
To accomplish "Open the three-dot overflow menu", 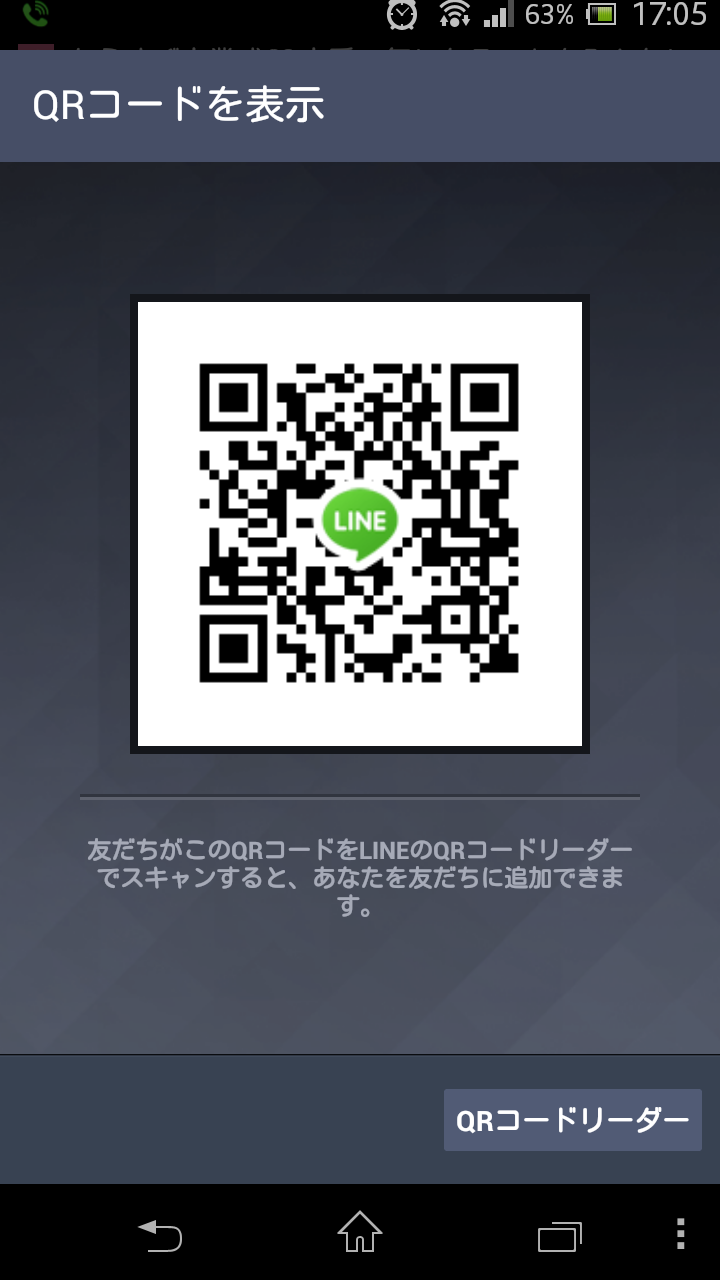I will click(x=680, y=1234).
